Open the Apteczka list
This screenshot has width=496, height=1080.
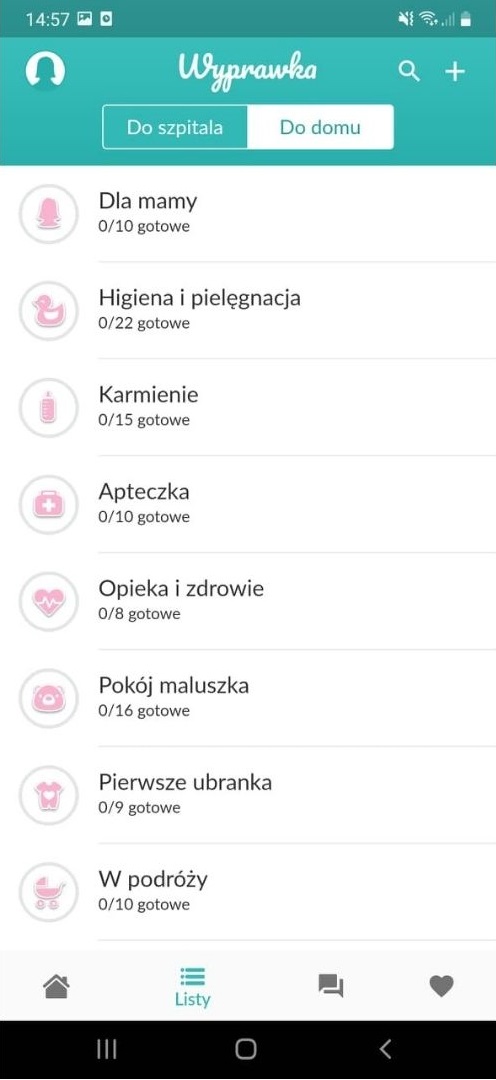pyautogui.click(x=248, y=505)
